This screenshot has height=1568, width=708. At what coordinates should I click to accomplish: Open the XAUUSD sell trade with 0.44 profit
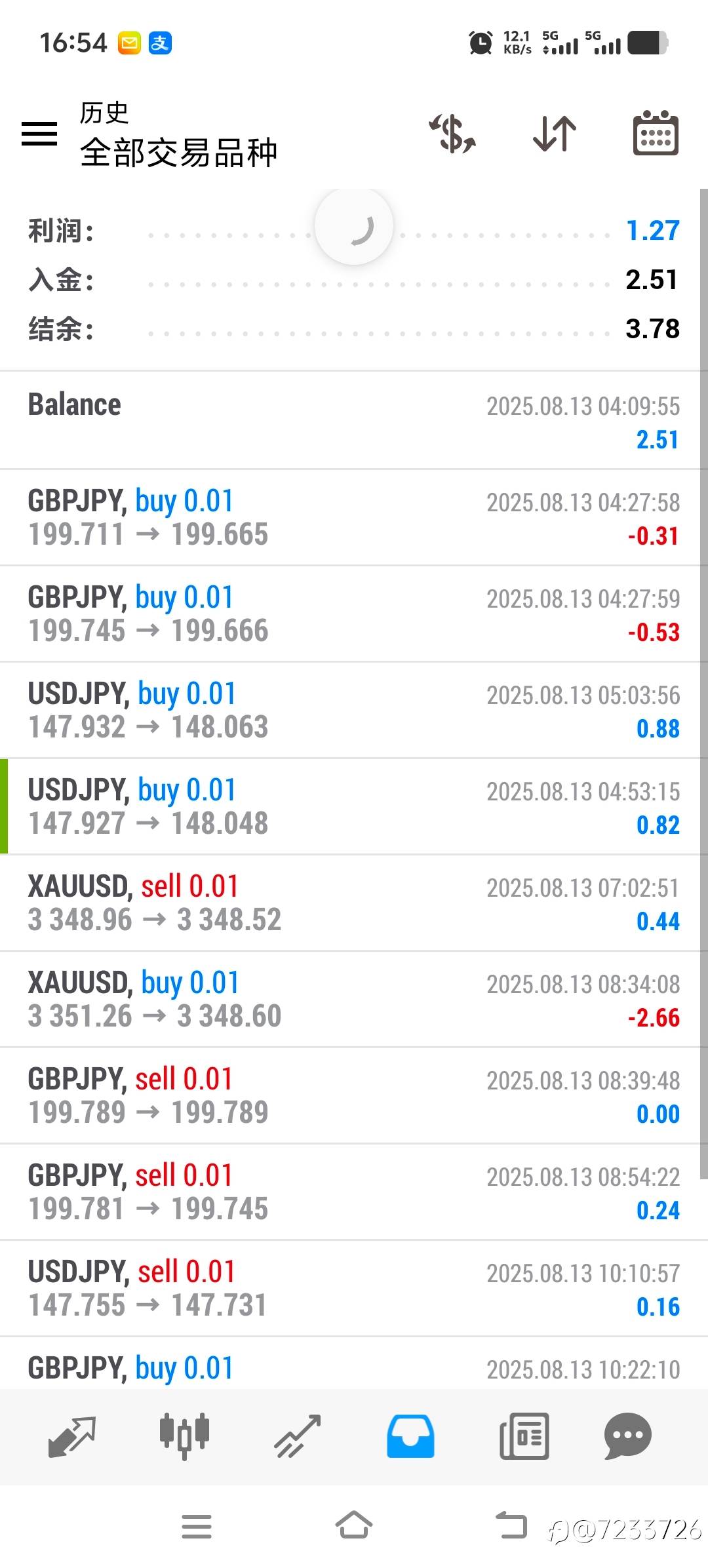click(x=350, y=903)
